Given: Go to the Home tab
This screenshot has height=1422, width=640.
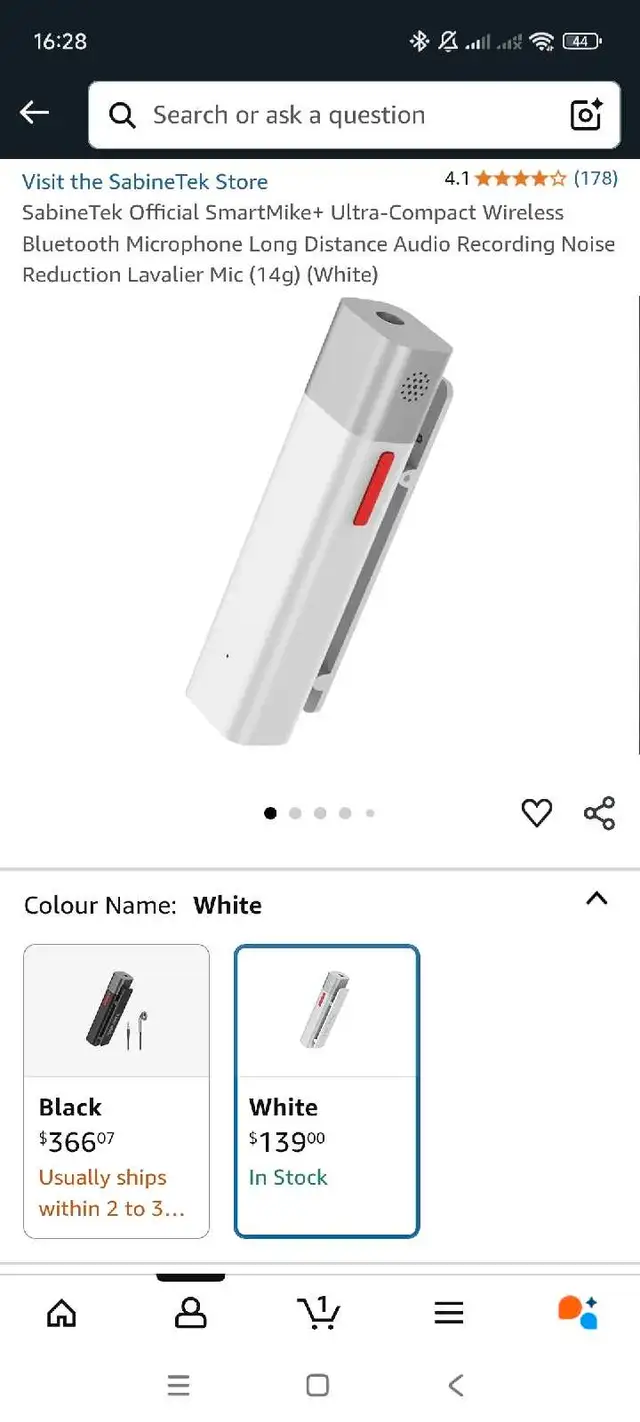Looking at the screenshot, I should [x=62, y=1312].
